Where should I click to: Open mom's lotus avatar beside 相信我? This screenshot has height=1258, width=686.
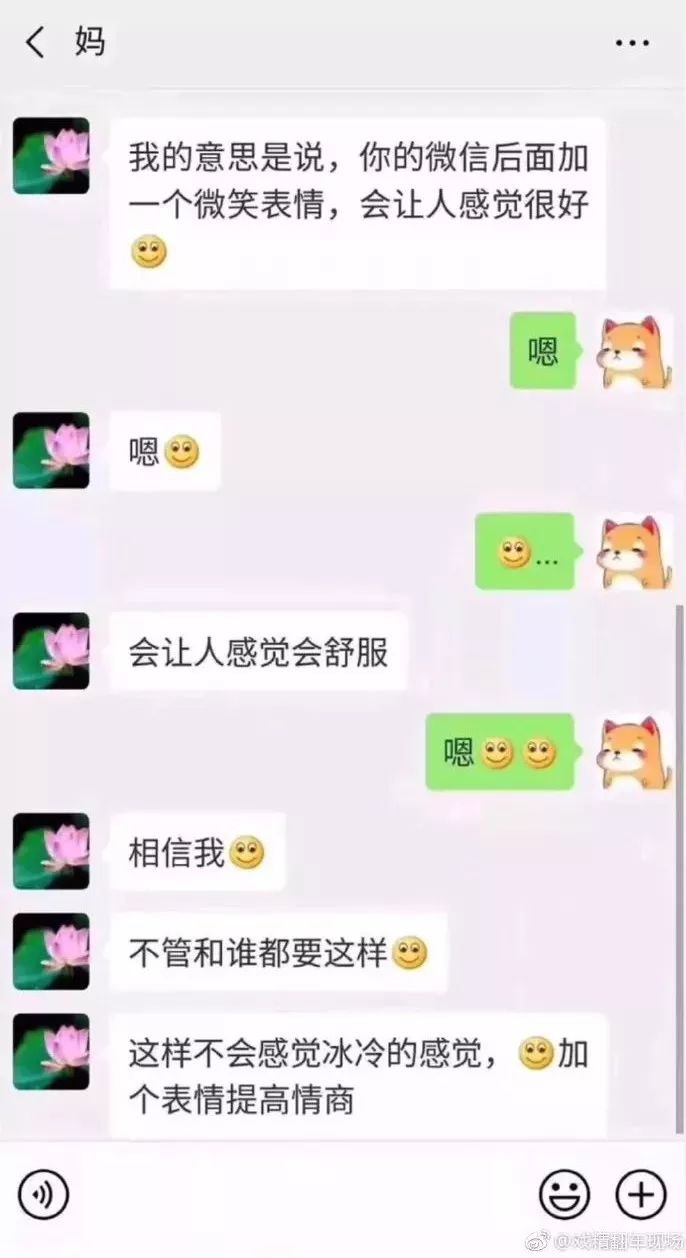pyautogui.click(x=51, y=851)
